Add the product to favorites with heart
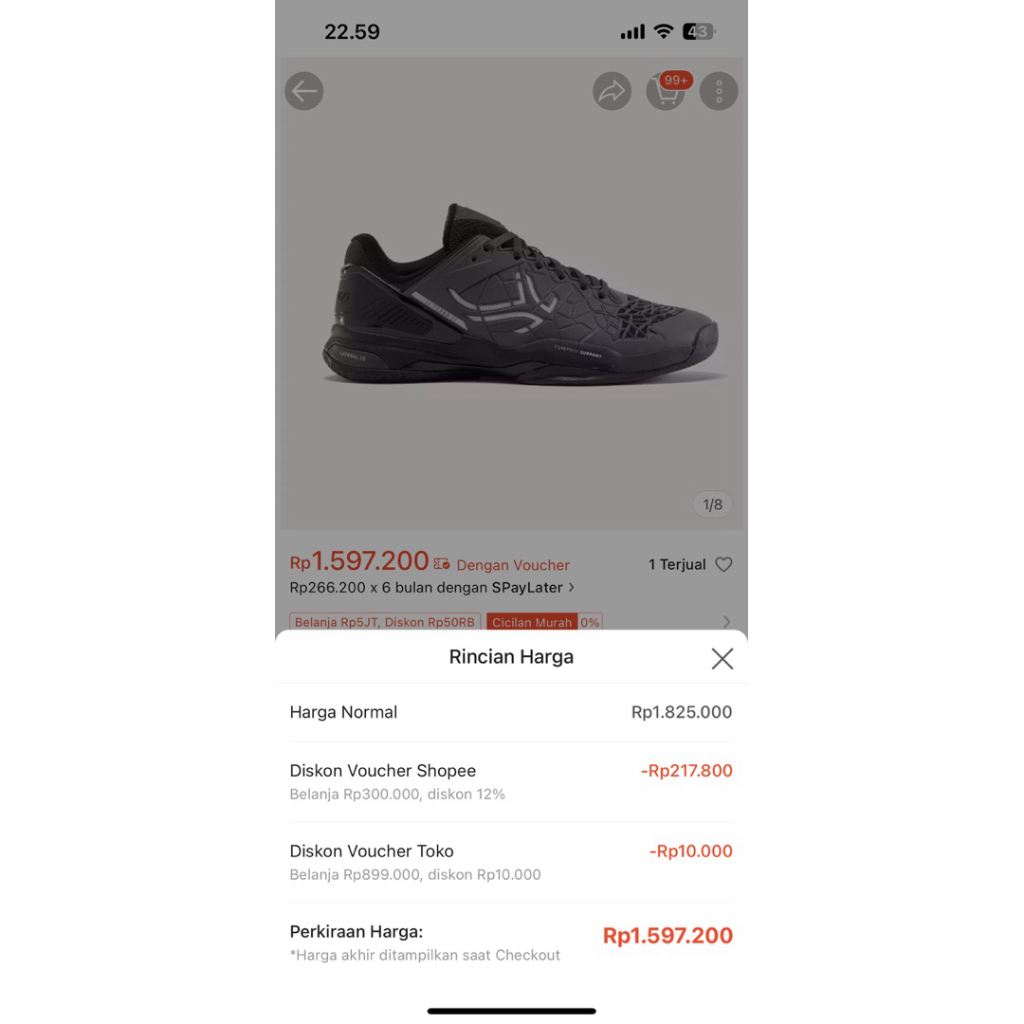1024x1024 pixels. coord(724,565)
